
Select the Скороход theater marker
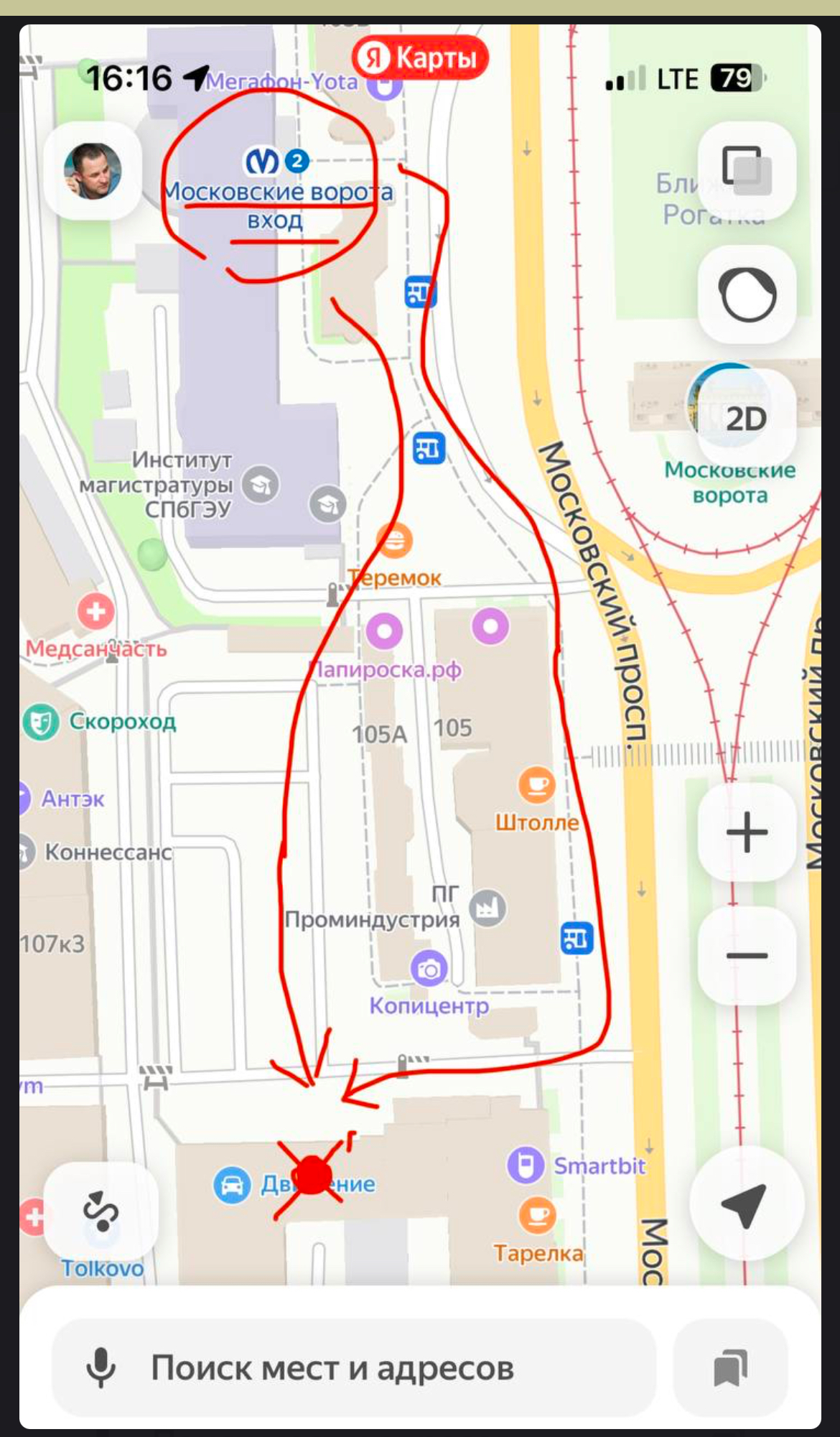coord(40,722)
